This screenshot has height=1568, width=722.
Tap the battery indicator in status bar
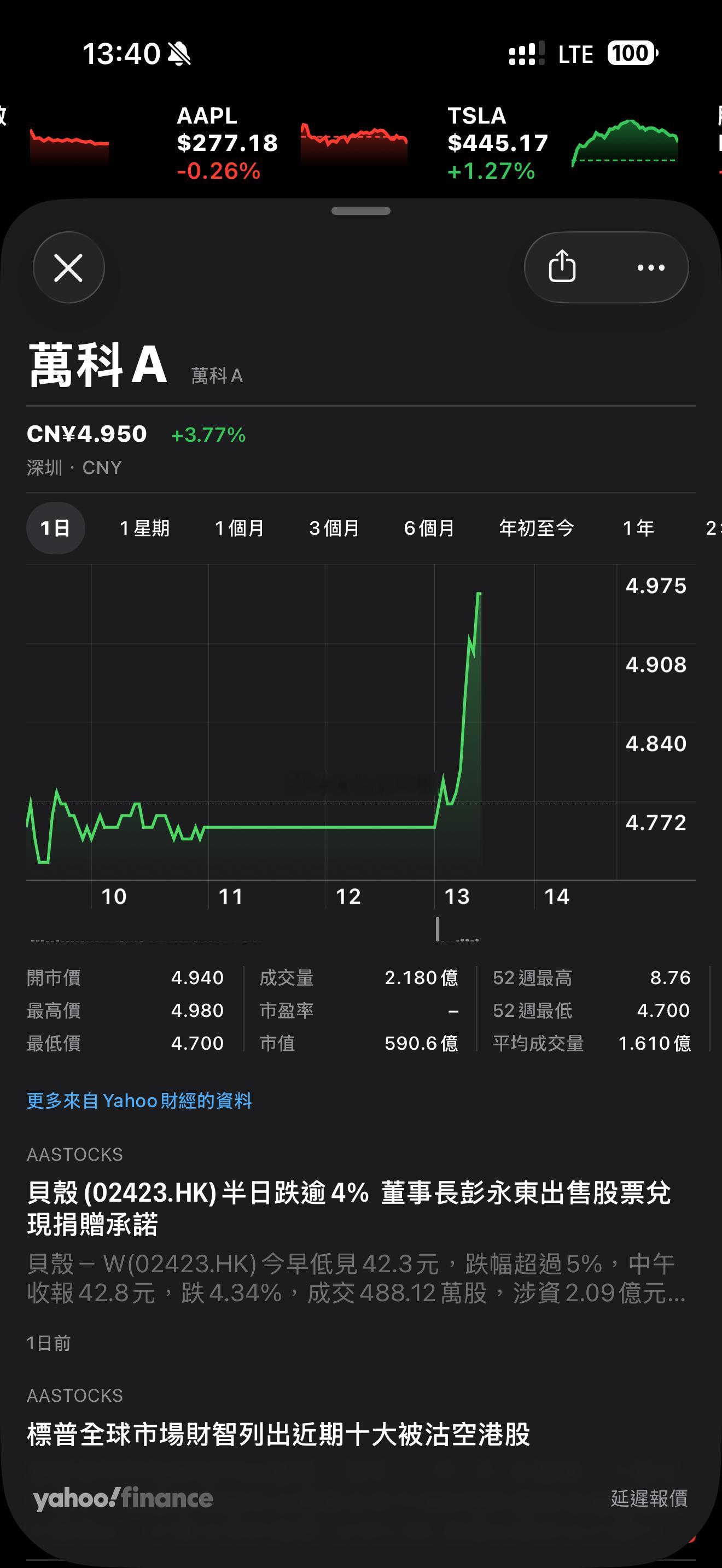click(x=631, y=54)
